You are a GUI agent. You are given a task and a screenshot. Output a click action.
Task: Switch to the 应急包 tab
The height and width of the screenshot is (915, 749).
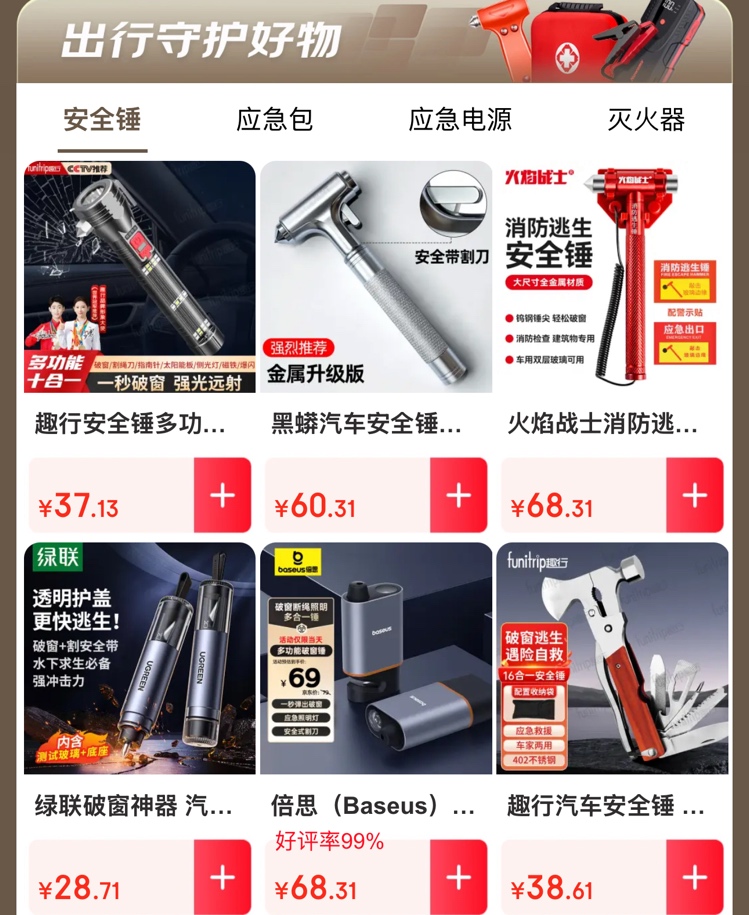tap(274, 120)
